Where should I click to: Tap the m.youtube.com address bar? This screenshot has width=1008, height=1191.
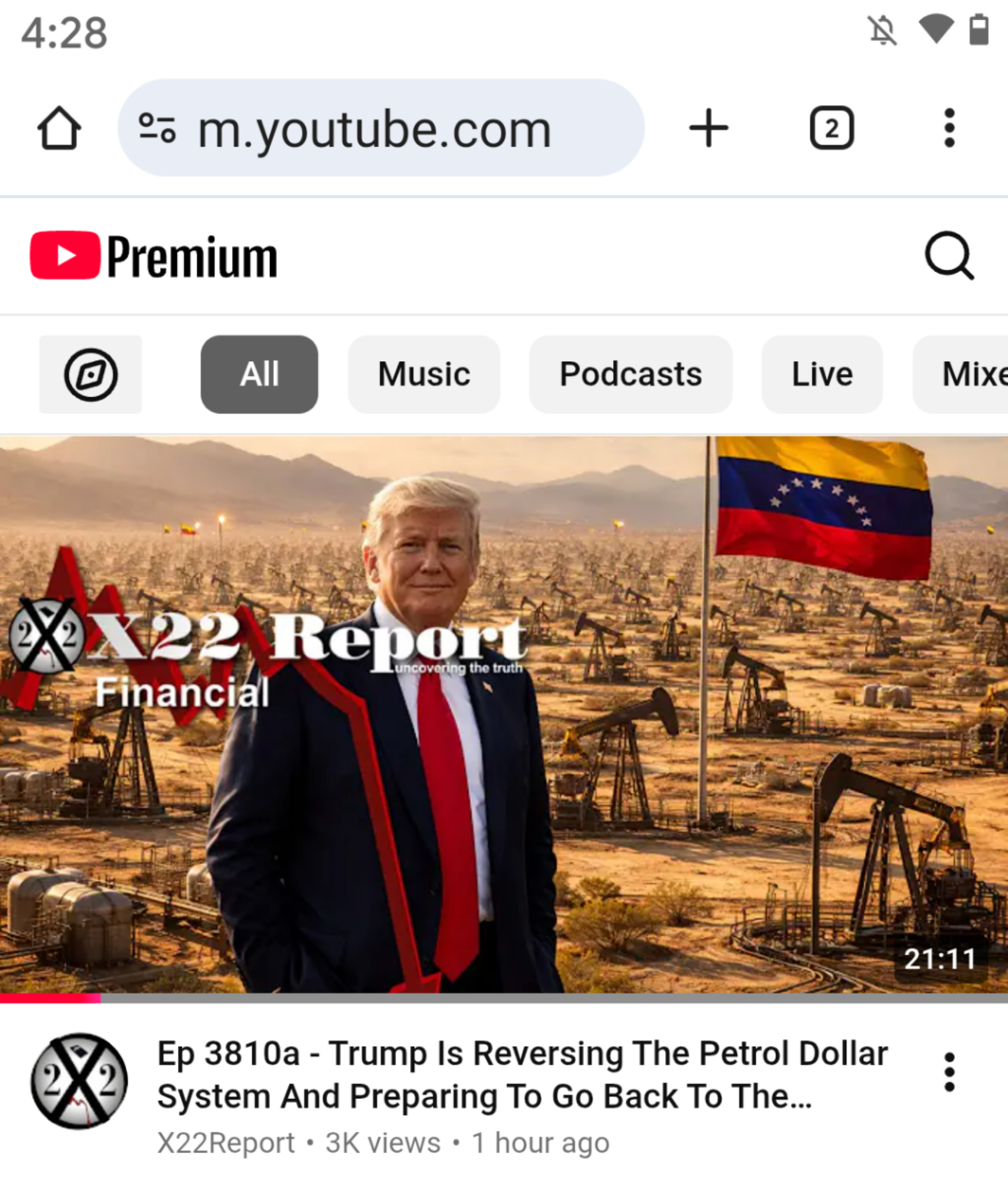(x=381, y=128)
